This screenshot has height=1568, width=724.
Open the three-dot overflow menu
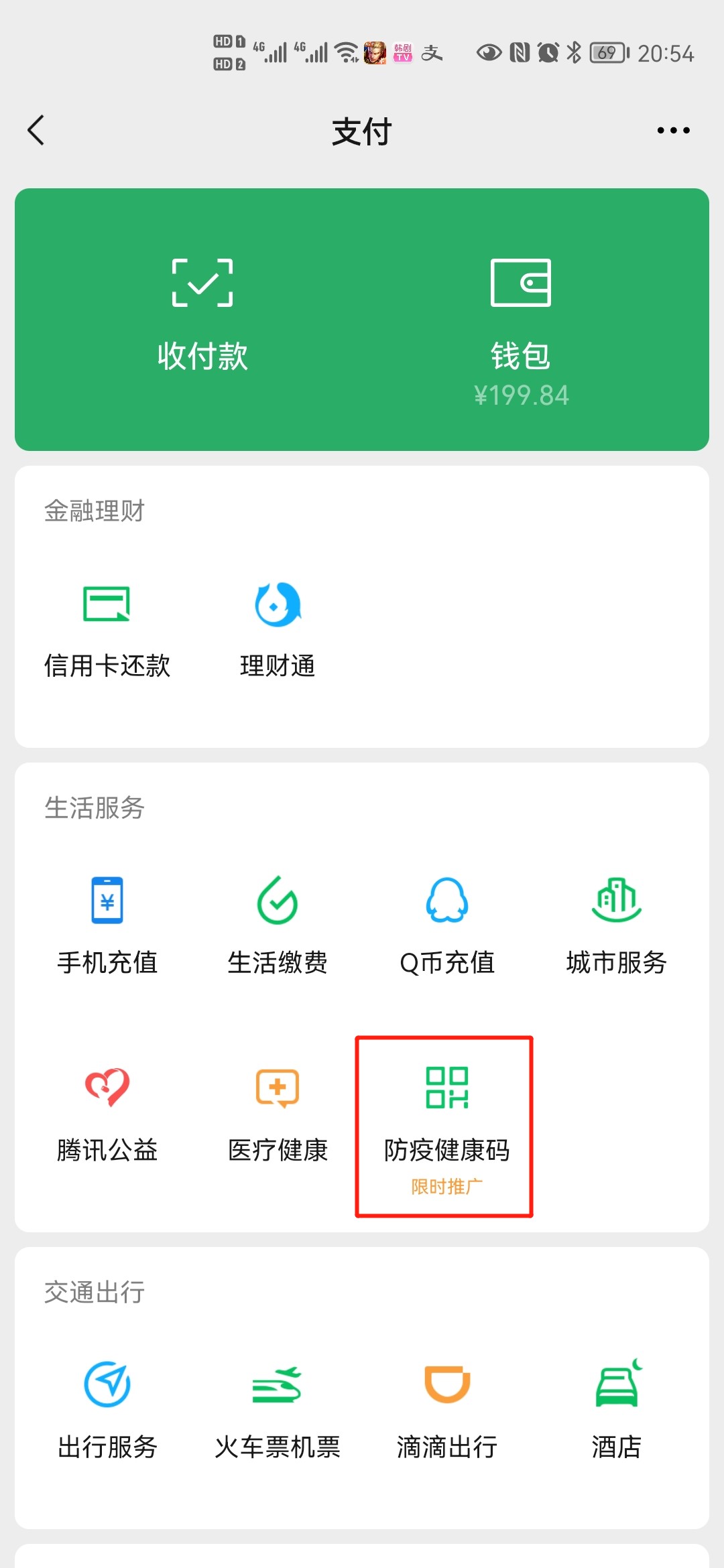[673, 130]
